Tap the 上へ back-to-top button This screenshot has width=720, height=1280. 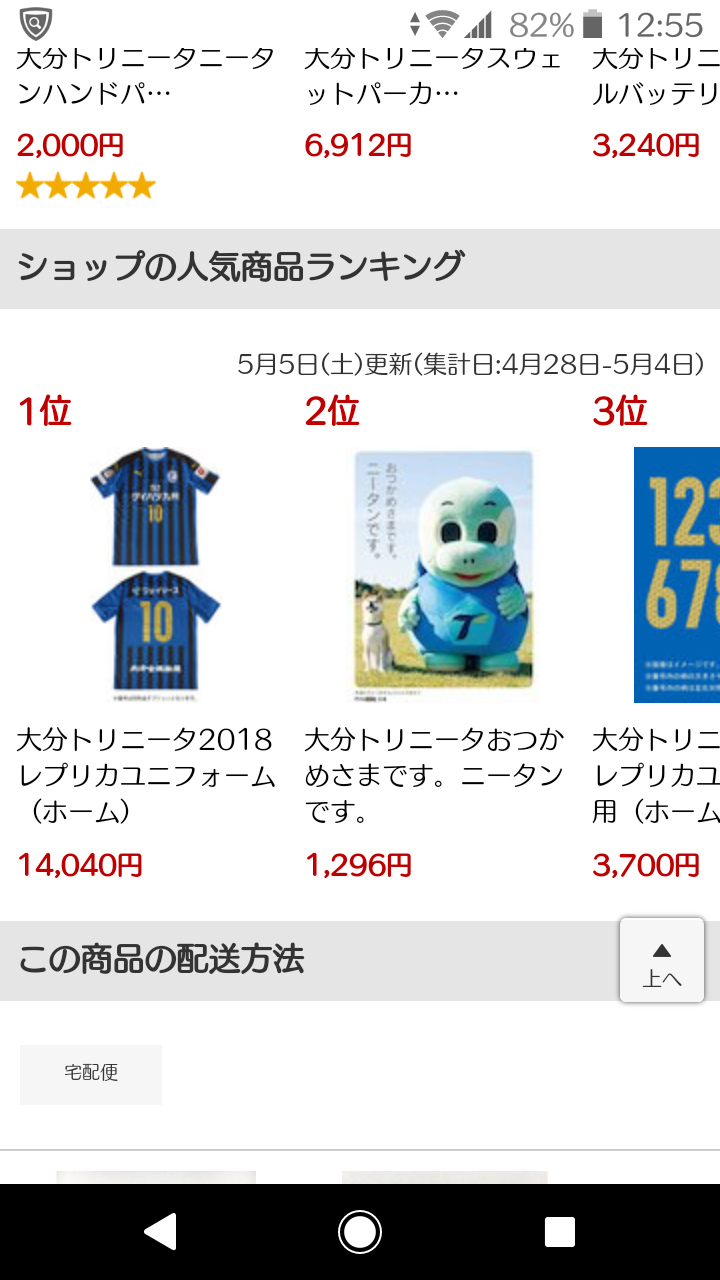[x=661, y=961]
